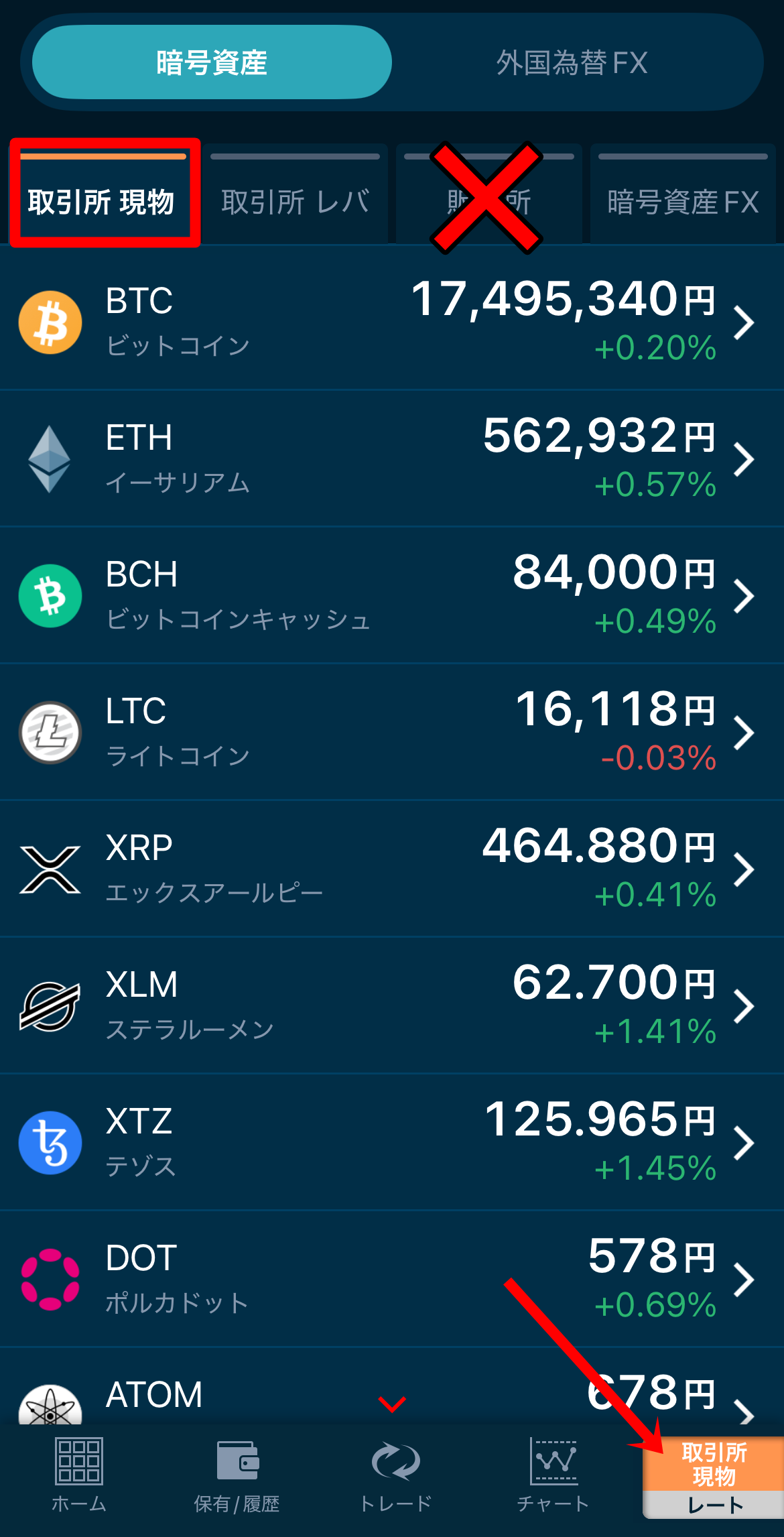View XRP エックスアールピー details
784x1537 pixels.
click(392, 869)
